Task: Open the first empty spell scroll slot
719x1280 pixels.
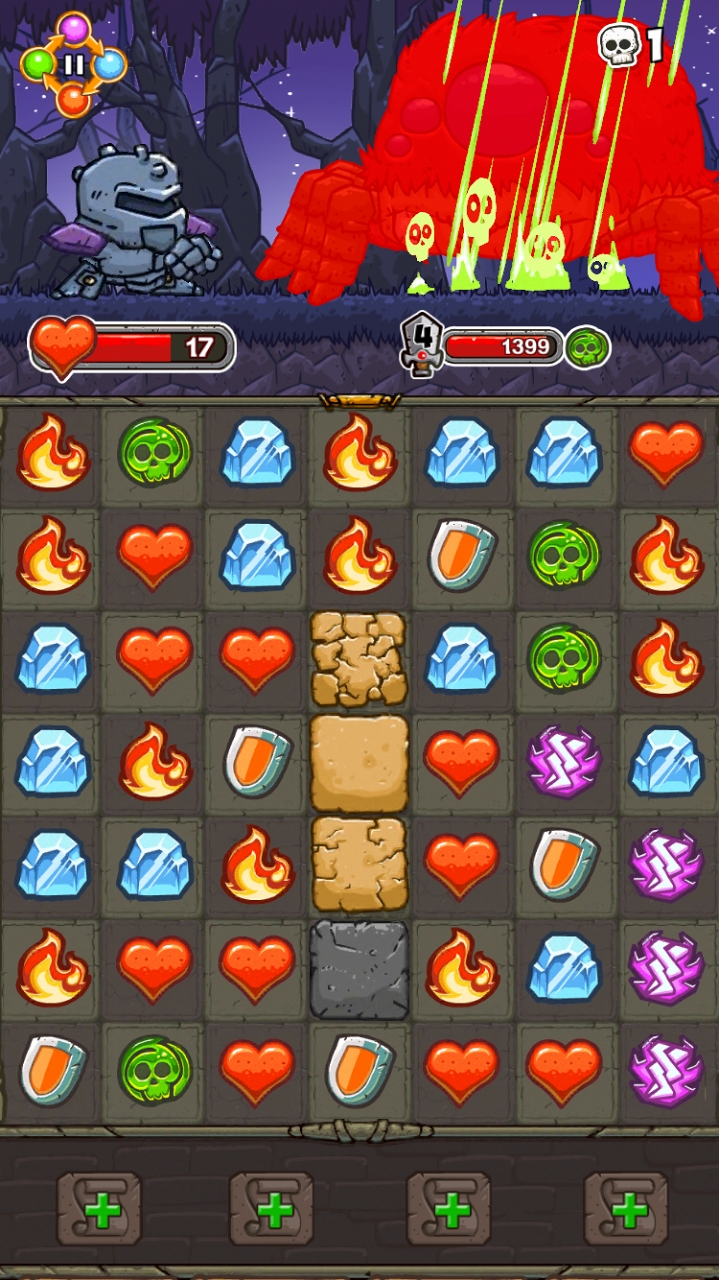Action: coord(99,1210)
